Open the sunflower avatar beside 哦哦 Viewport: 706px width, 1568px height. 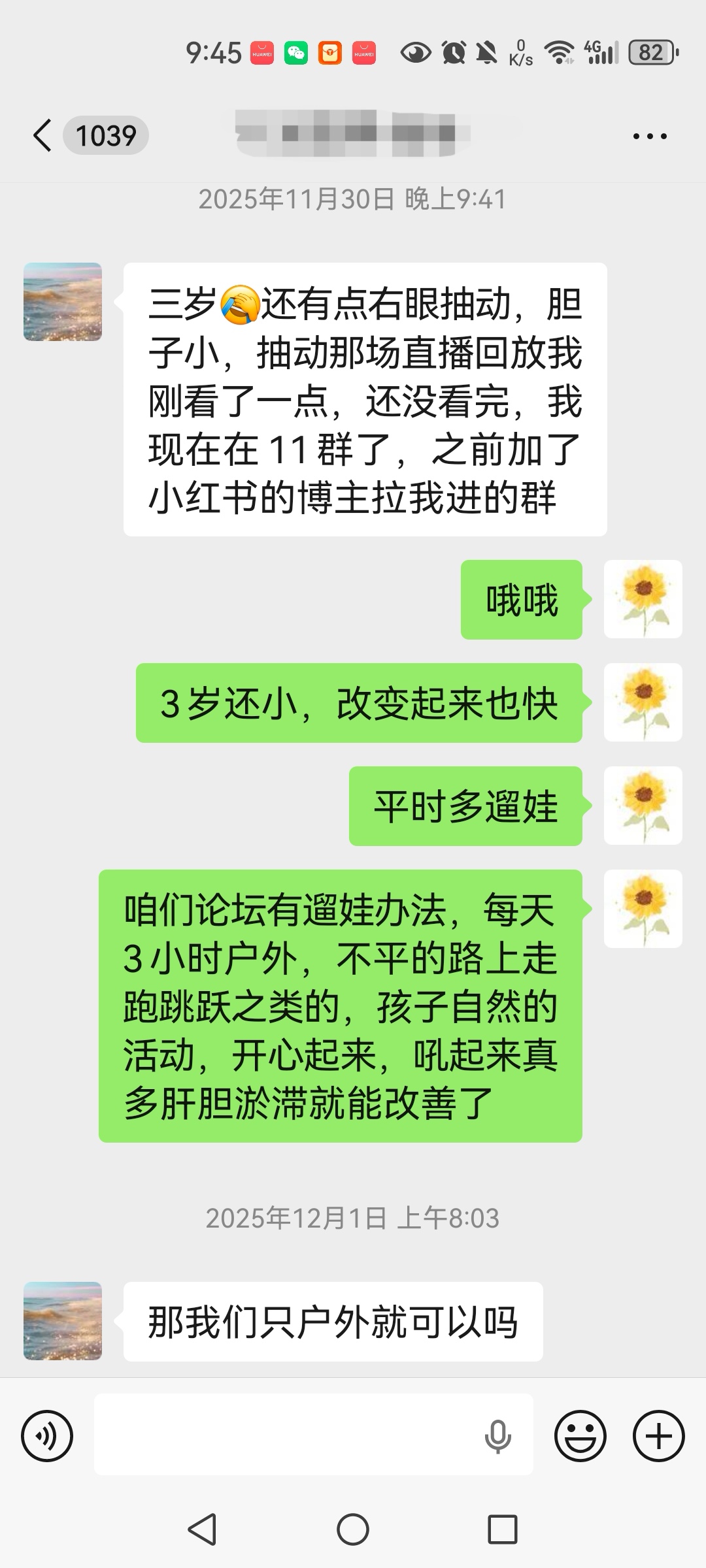click(643, 599)
